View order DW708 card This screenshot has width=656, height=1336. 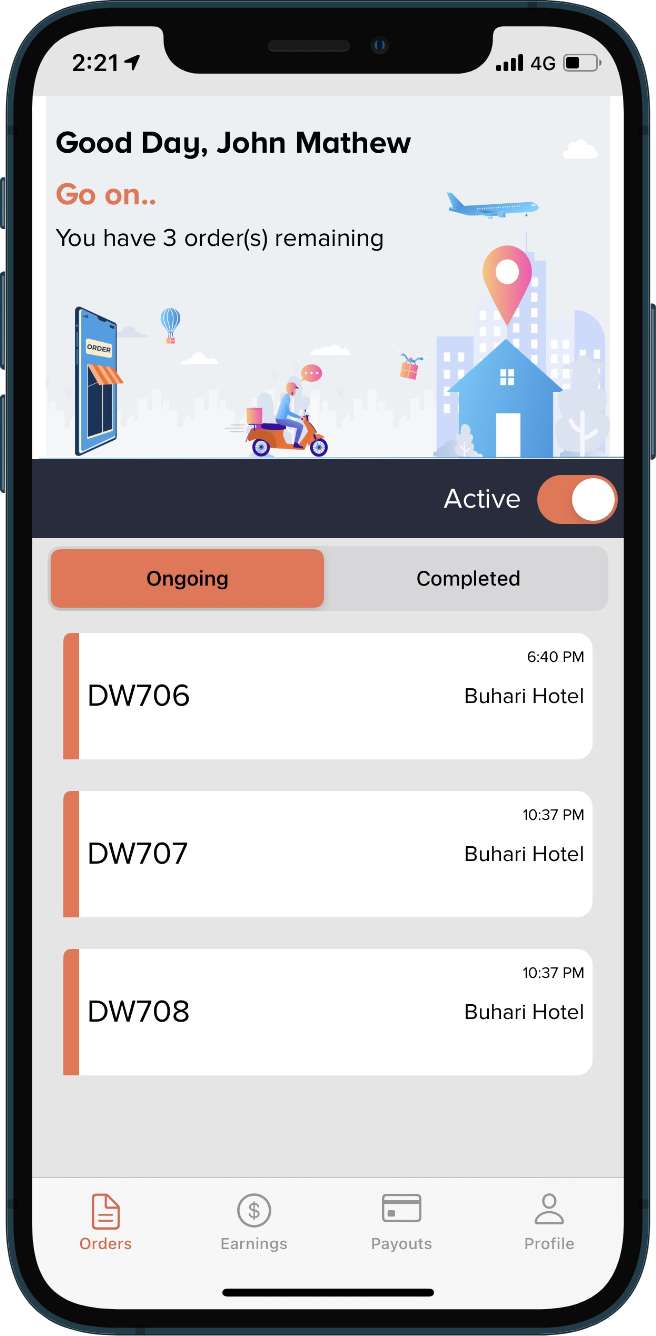328,1012
